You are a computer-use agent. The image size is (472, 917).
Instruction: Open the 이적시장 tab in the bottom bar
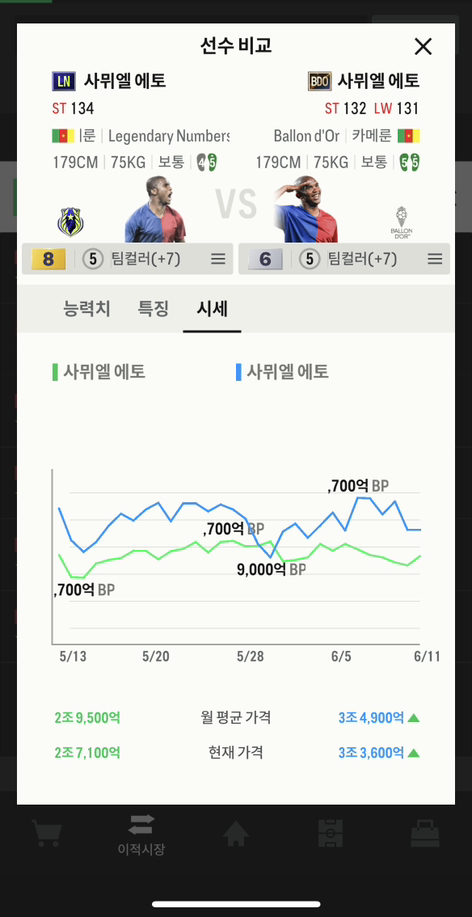tap(141, 835)
